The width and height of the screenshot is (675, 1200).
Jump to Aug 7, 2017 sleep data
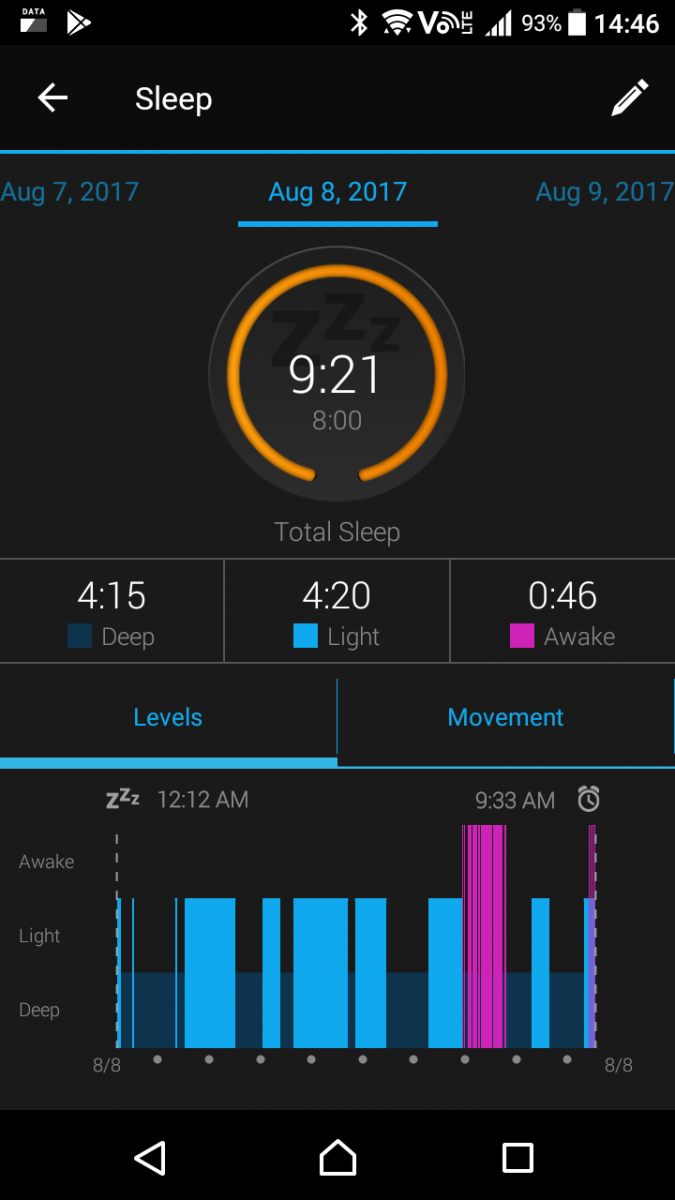tap(70, 192)
